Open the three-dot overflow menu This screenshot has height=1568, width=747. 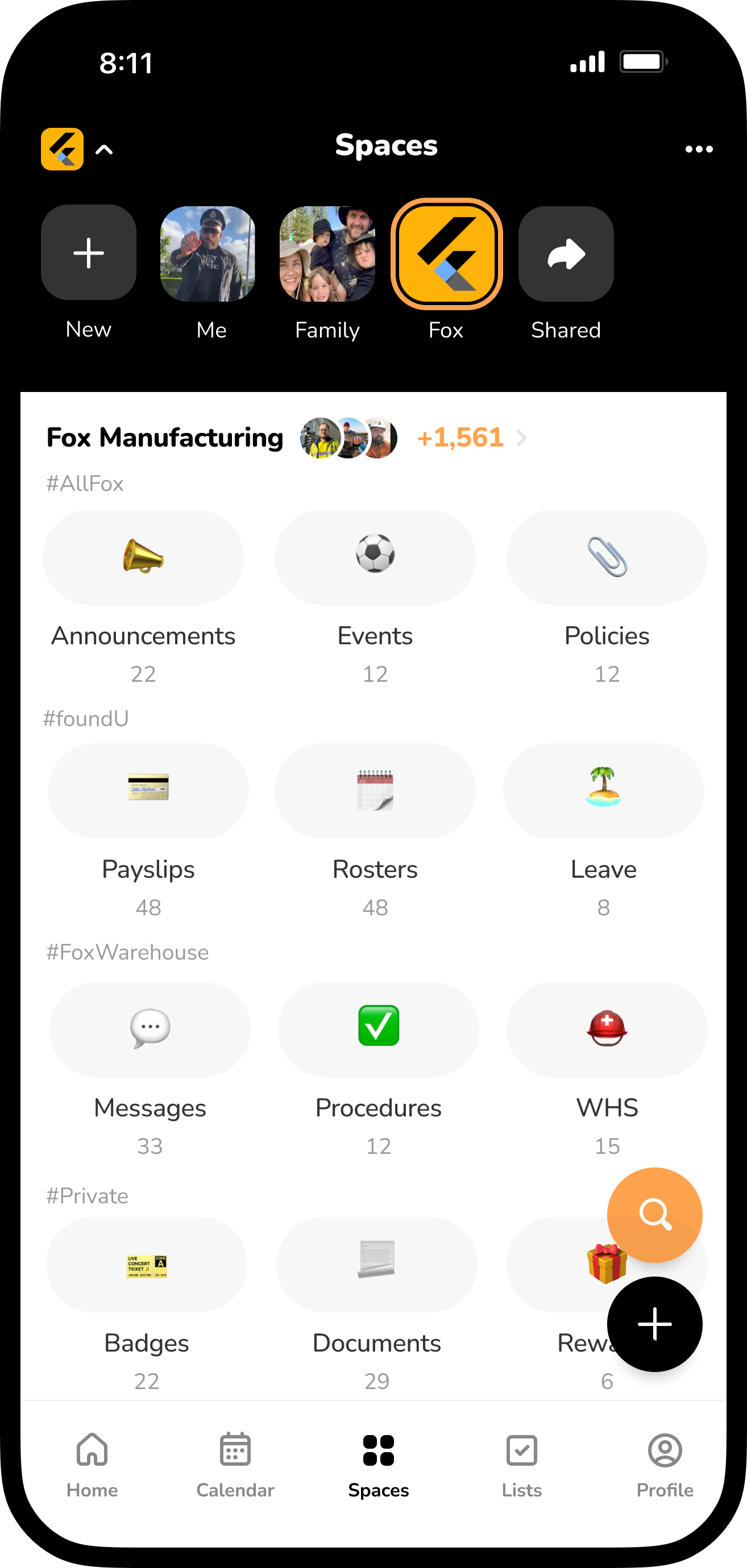(698, 149)
